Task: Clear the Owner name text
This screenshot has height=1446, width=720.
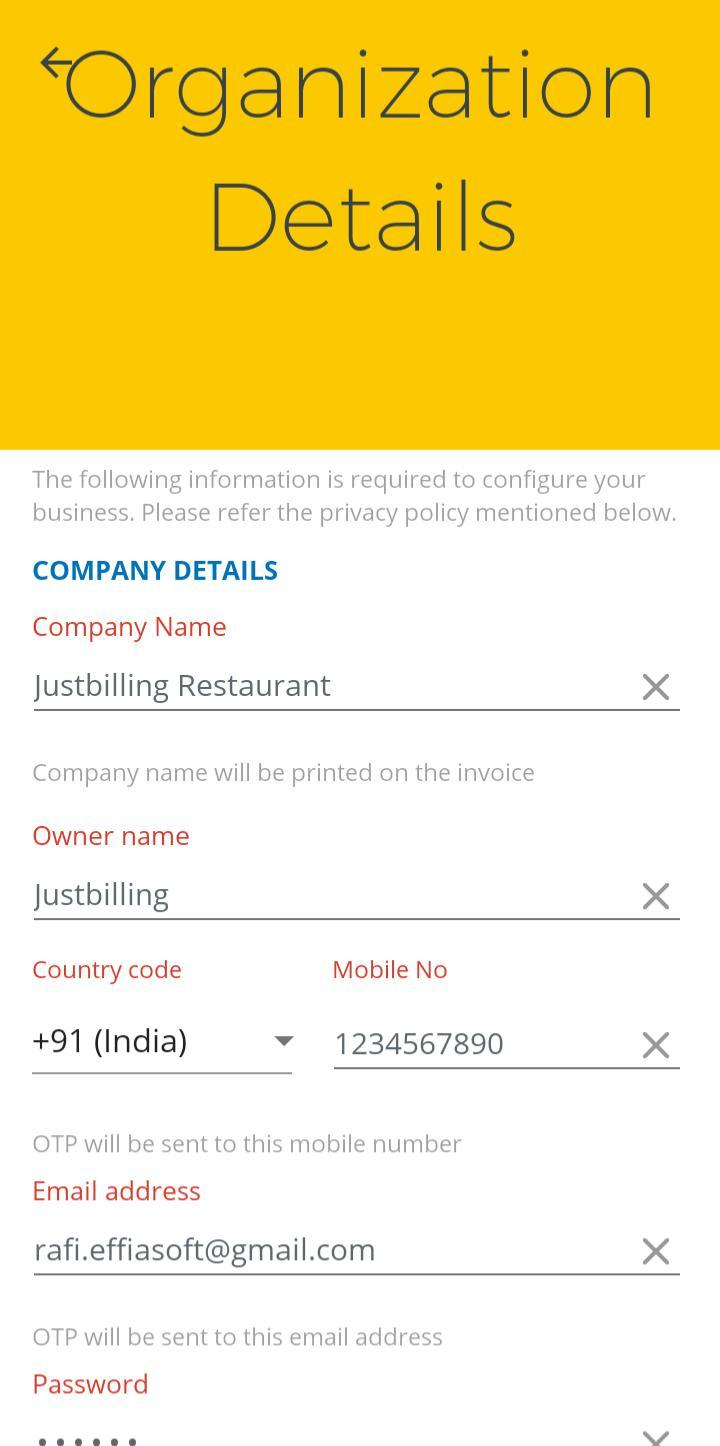Action: click(x=655, y=896)
